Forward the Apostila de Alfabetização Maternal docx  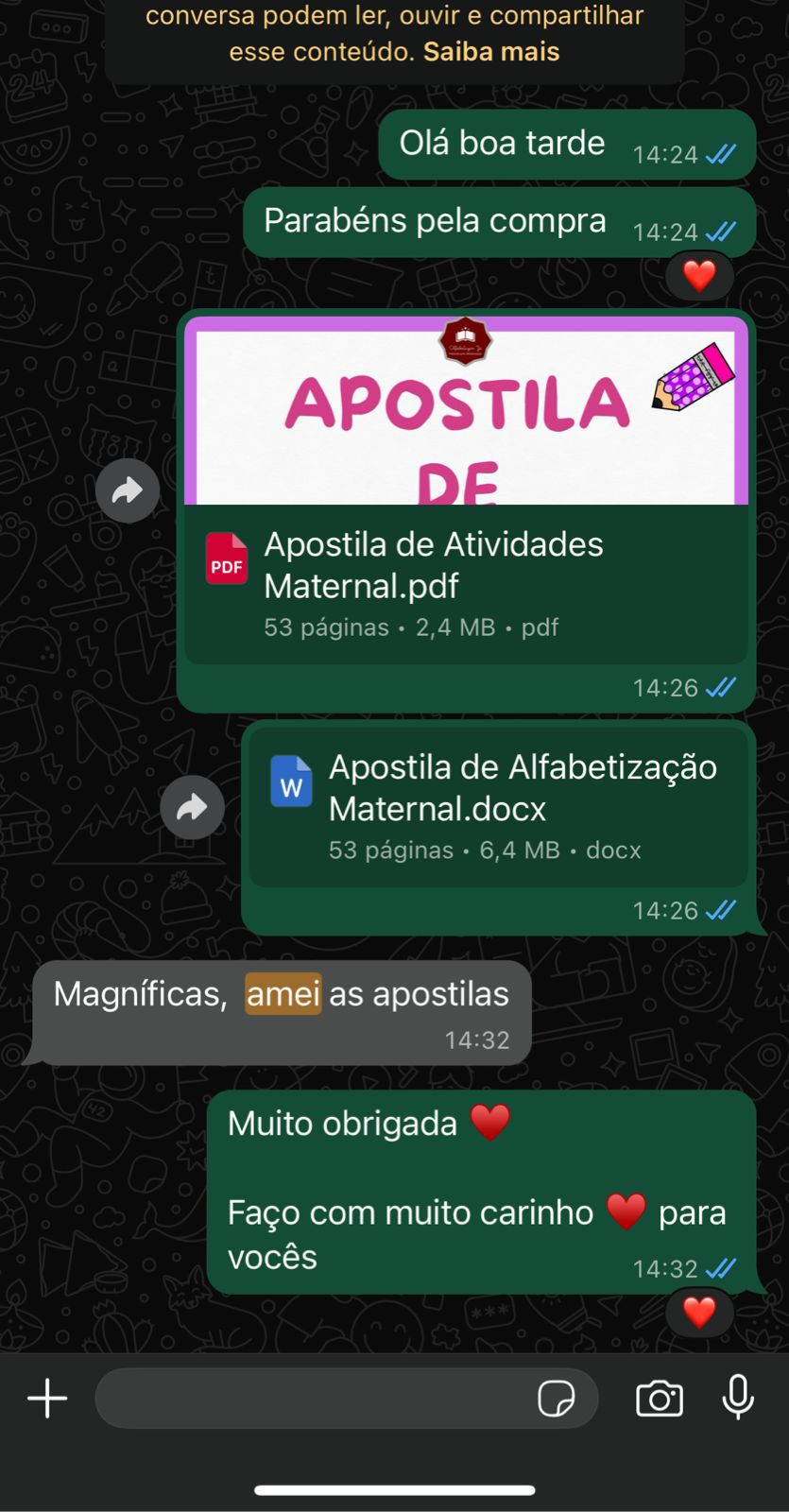192,807
